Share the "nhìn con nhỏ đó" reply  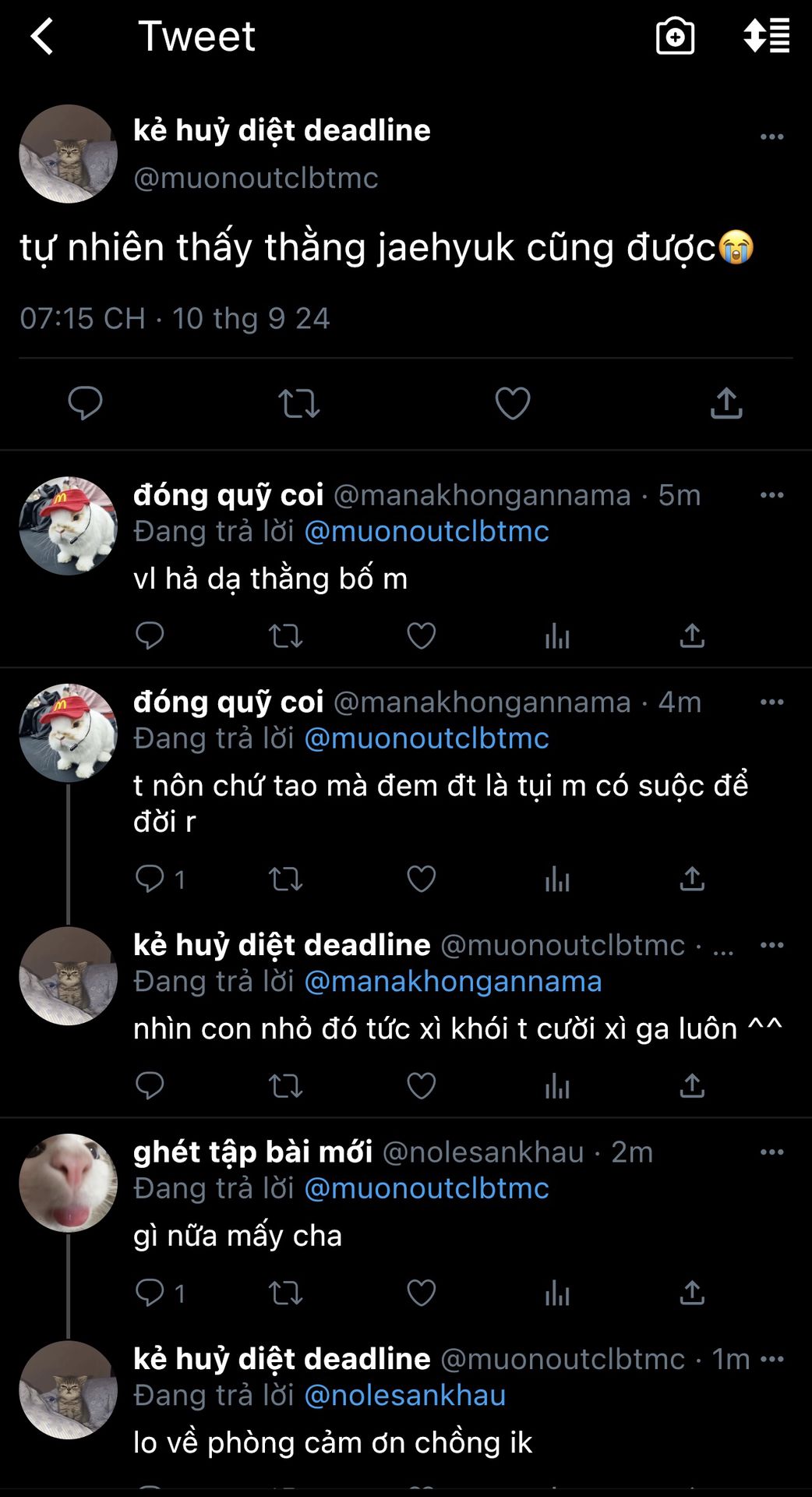pyautogui.click(x=692, y=1085)
